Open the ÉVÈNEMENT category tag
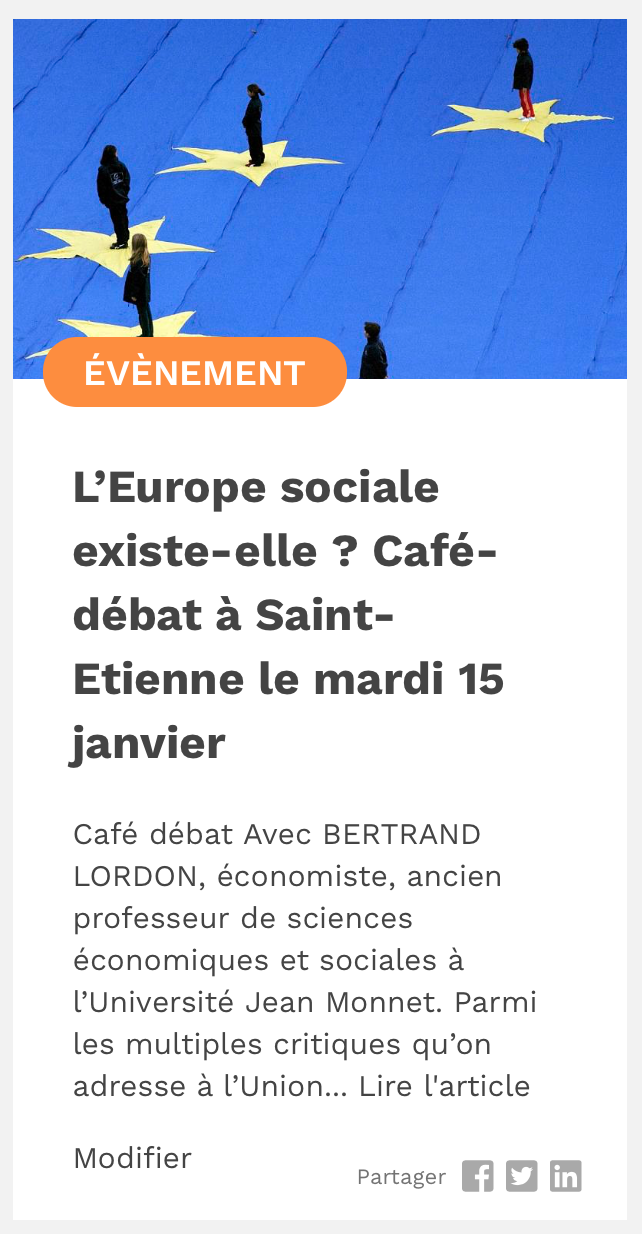642x1234 pixels. tap(195, 372)
